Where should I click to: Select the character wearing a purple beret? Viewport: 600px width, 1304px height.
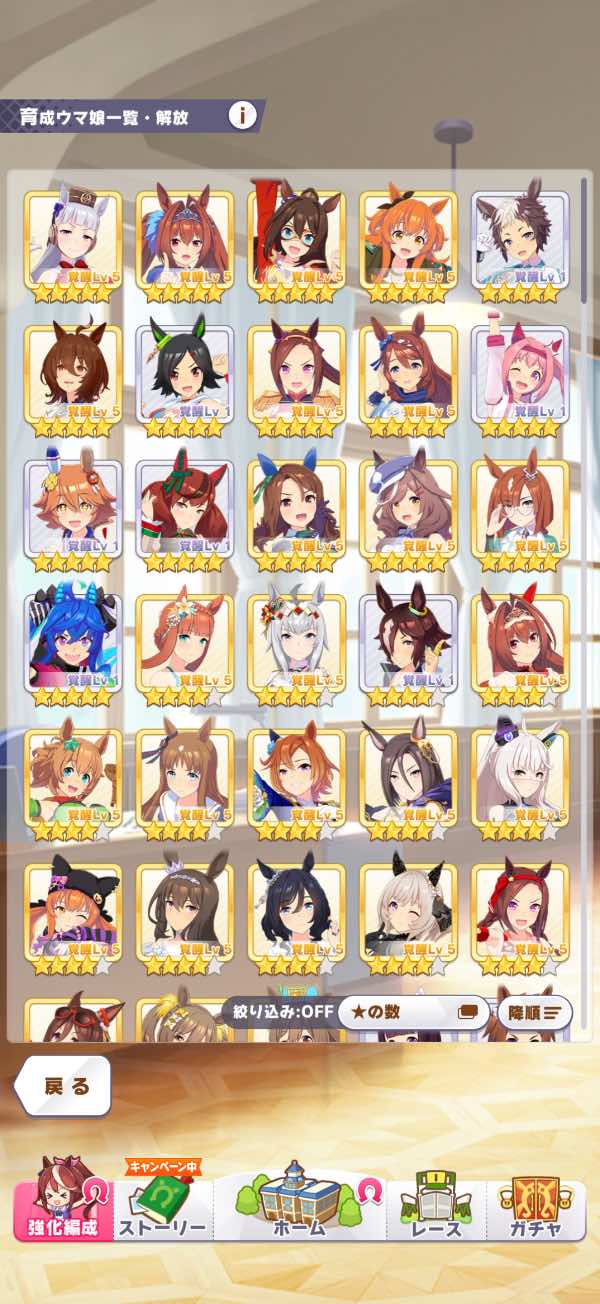408,510
